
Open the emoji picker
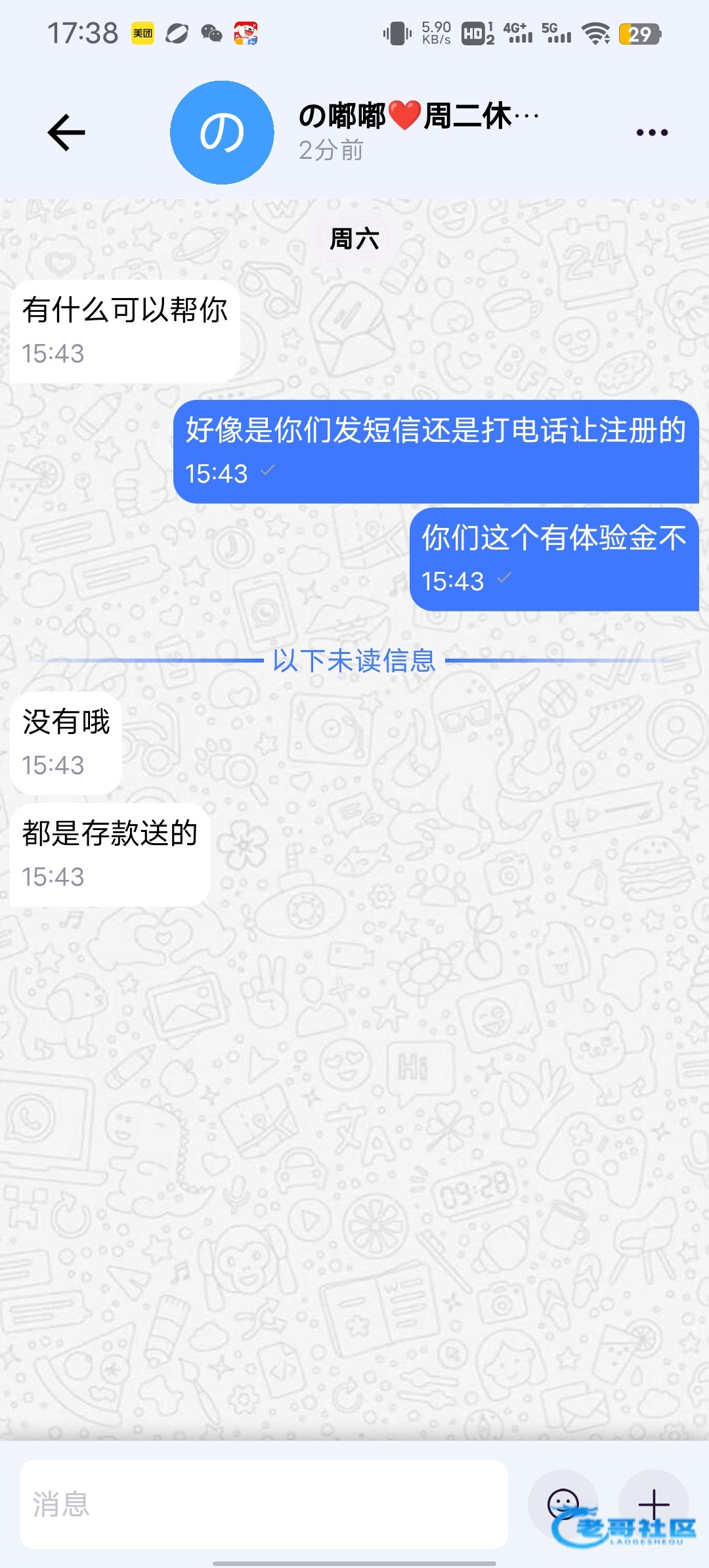563,1504
